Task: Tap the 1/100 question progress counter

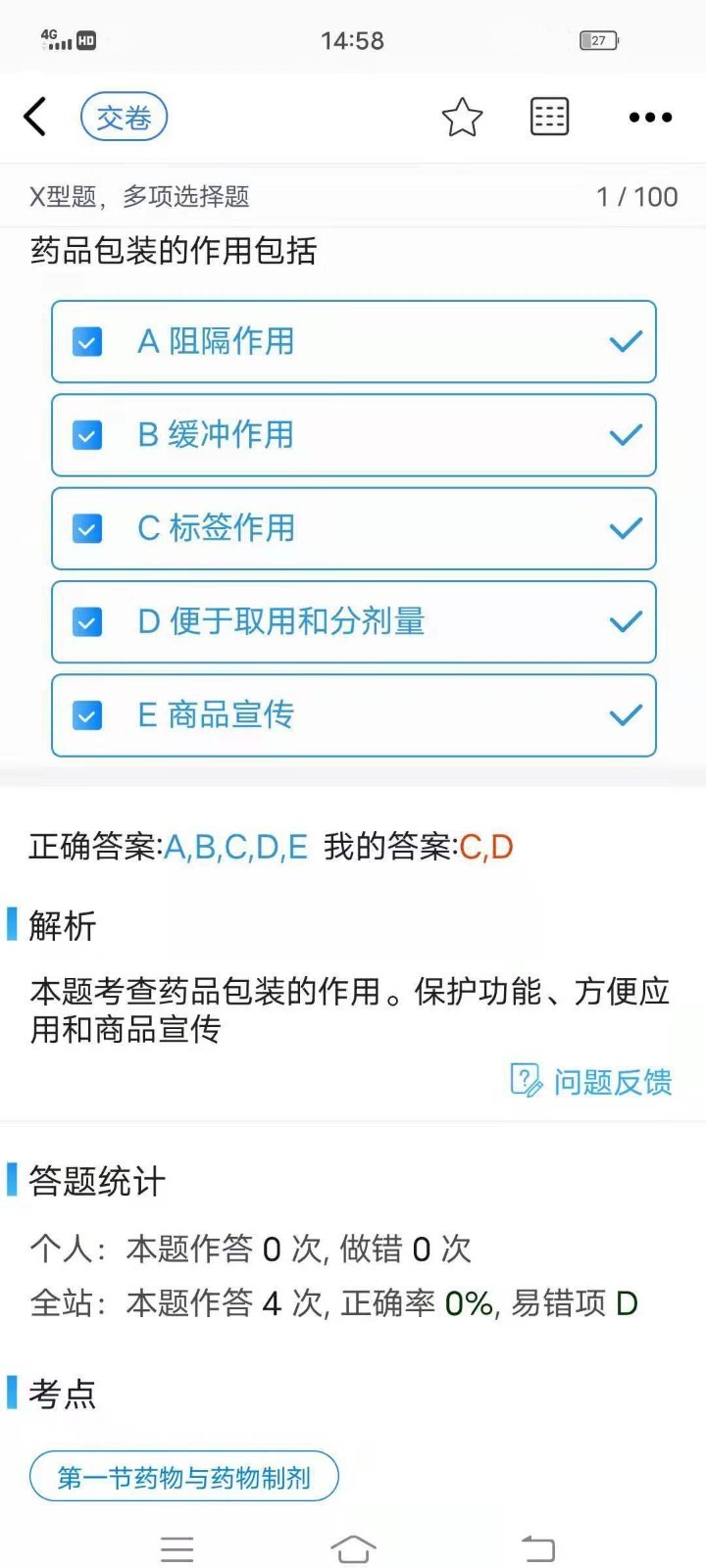Action: (639, 196)
